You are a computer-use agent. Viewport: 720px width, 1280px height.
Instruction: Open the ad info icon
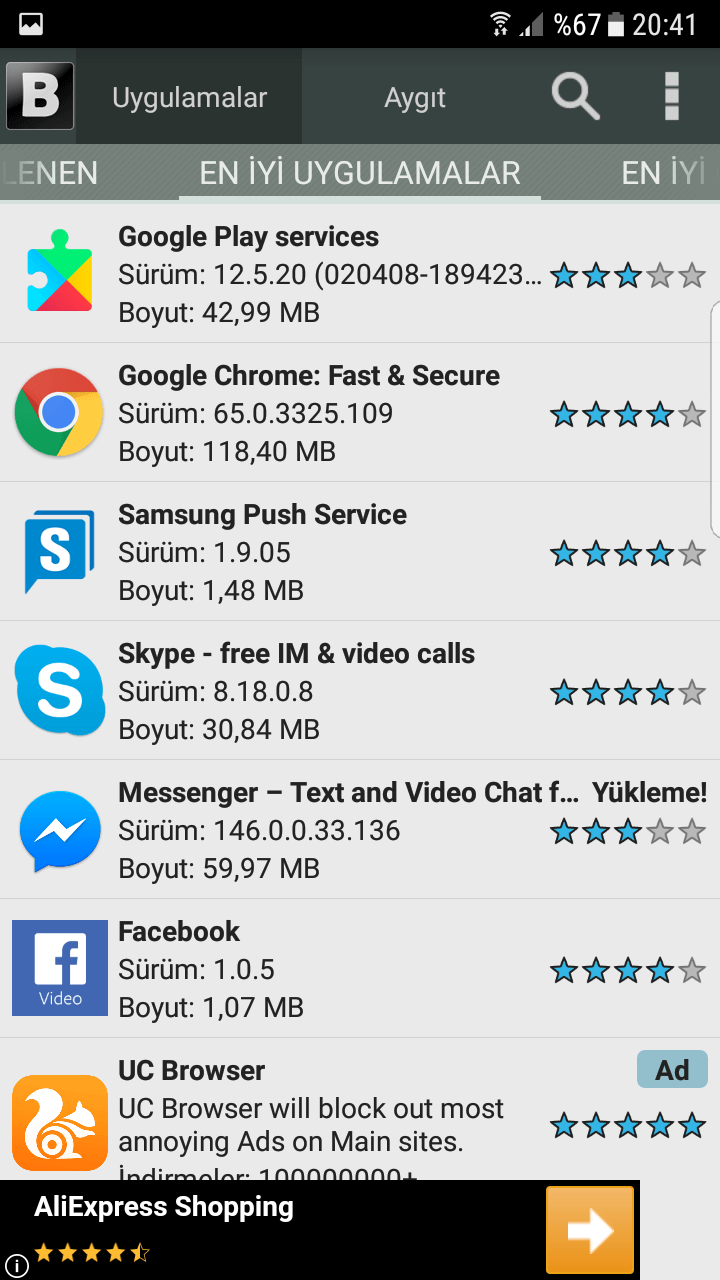point(15,1265)
